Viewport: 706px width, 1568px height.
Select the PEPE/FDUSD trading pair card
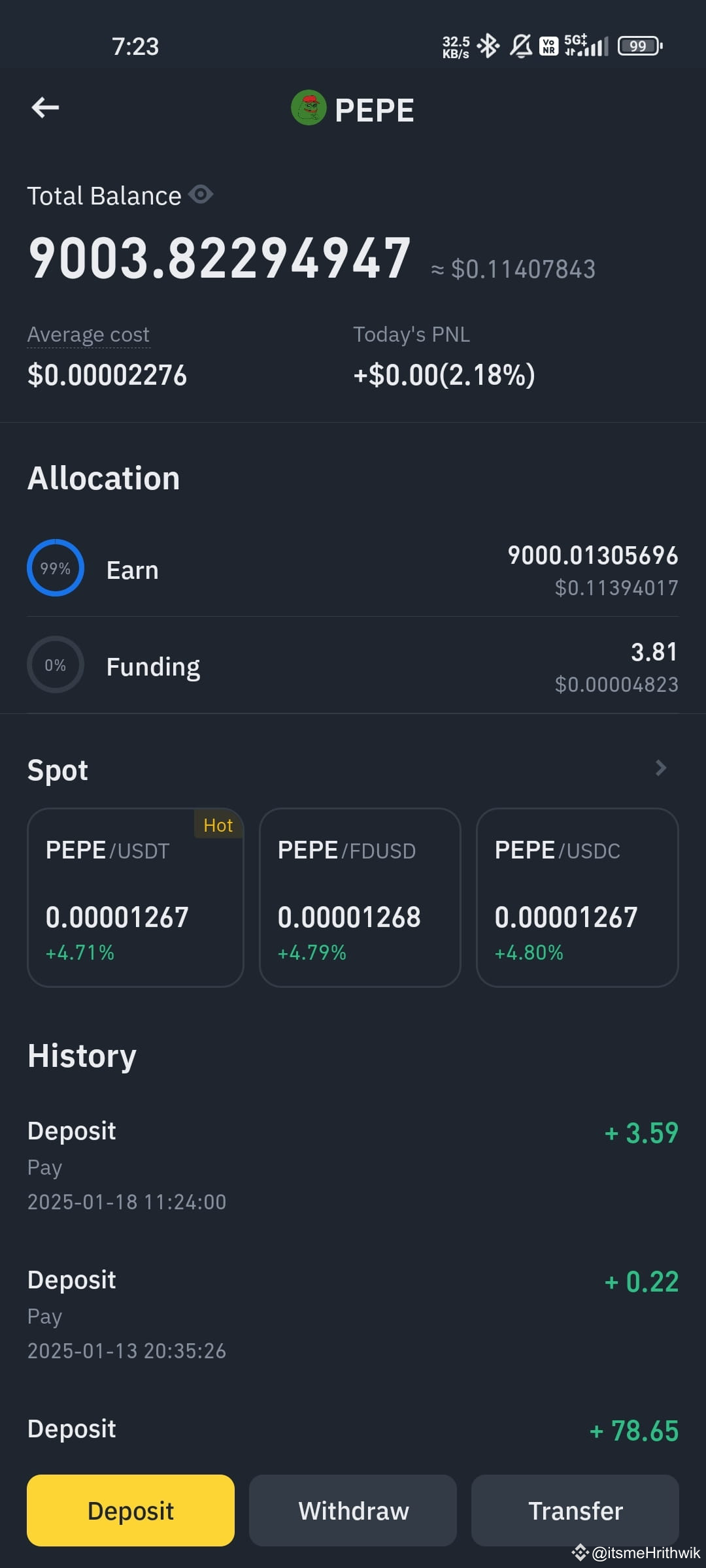coord(359,897)
